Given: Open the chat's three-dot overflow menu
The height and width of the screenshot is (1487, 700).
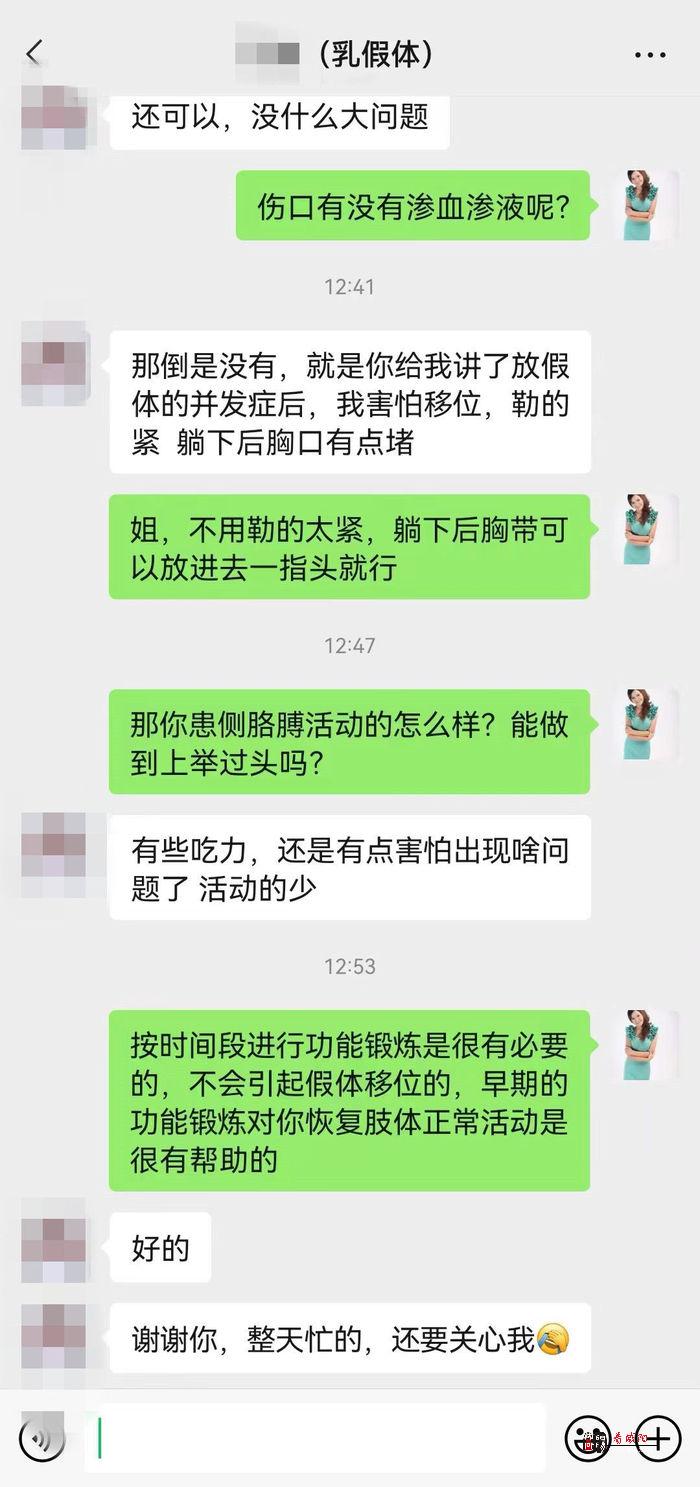Looking at the screenshot, I should 650,55.
